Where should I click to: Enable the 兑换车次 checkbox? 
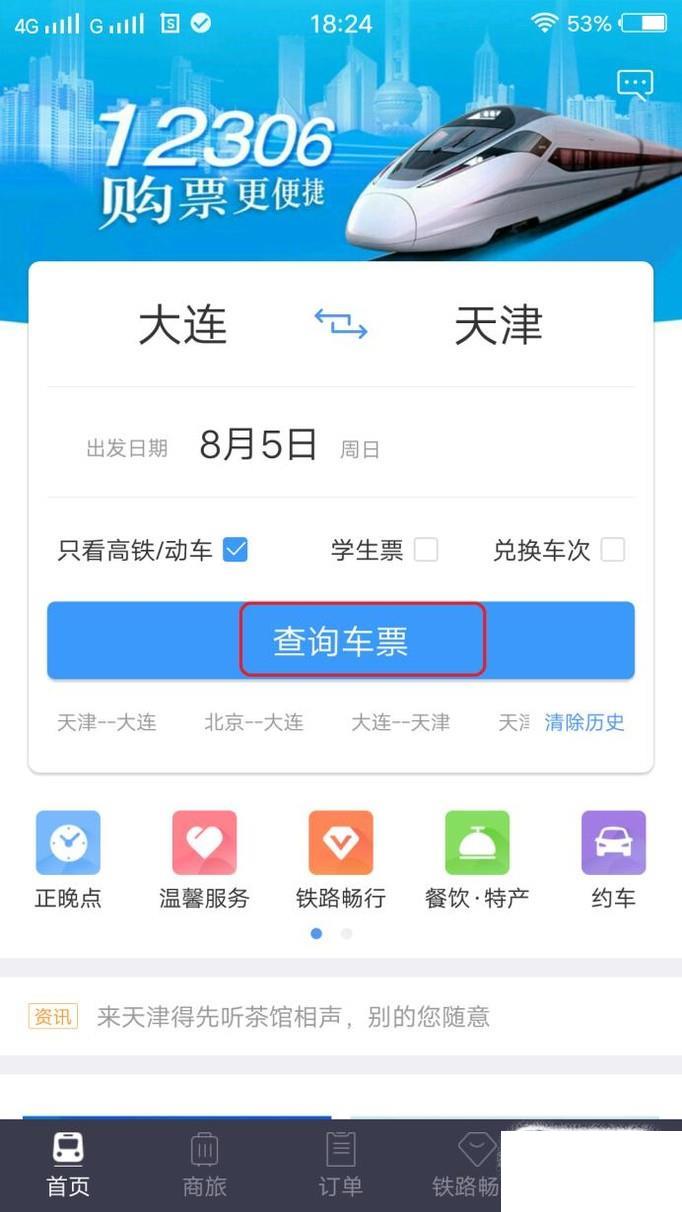612,549
